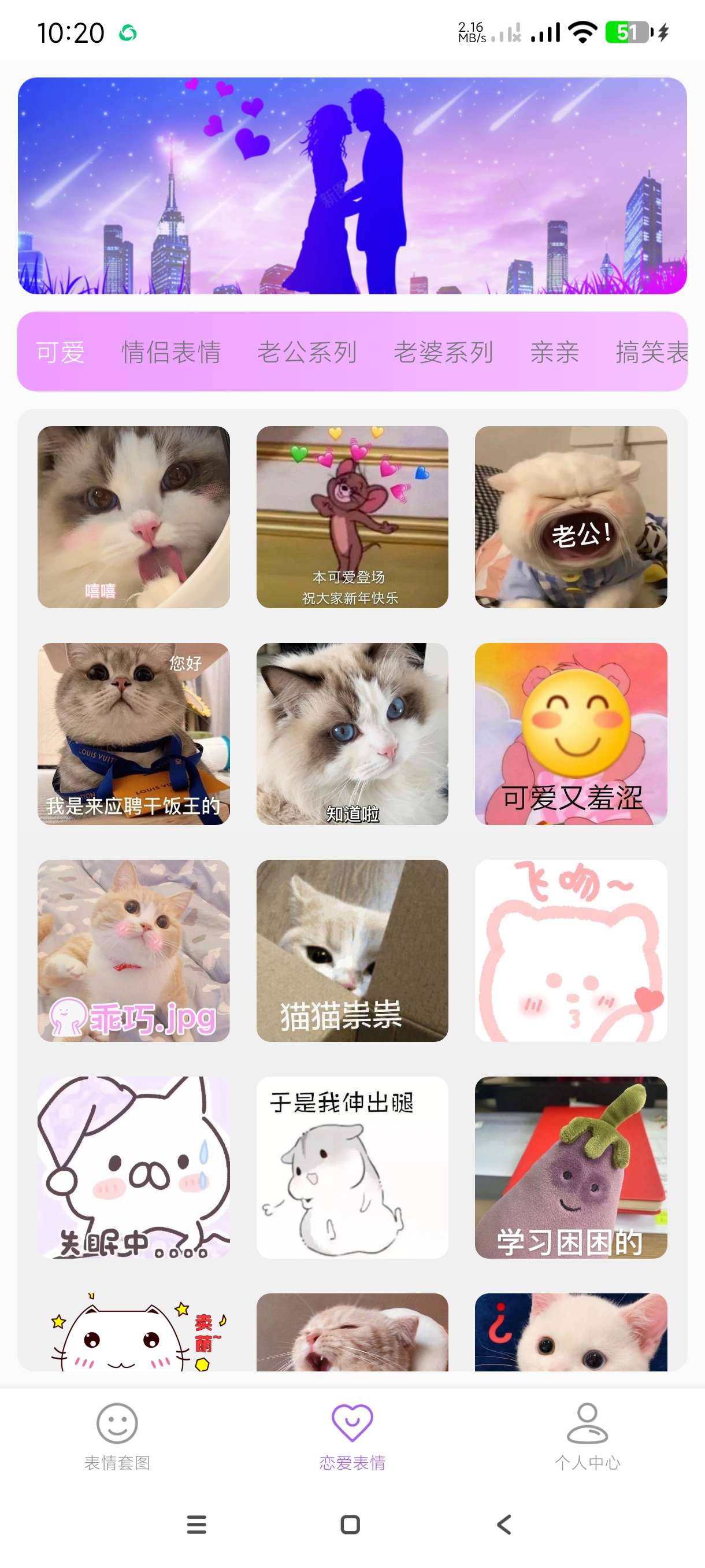Open the 我是来应聘干饭王的 cat sticker
705x1568 pixels.
[133, 734]
